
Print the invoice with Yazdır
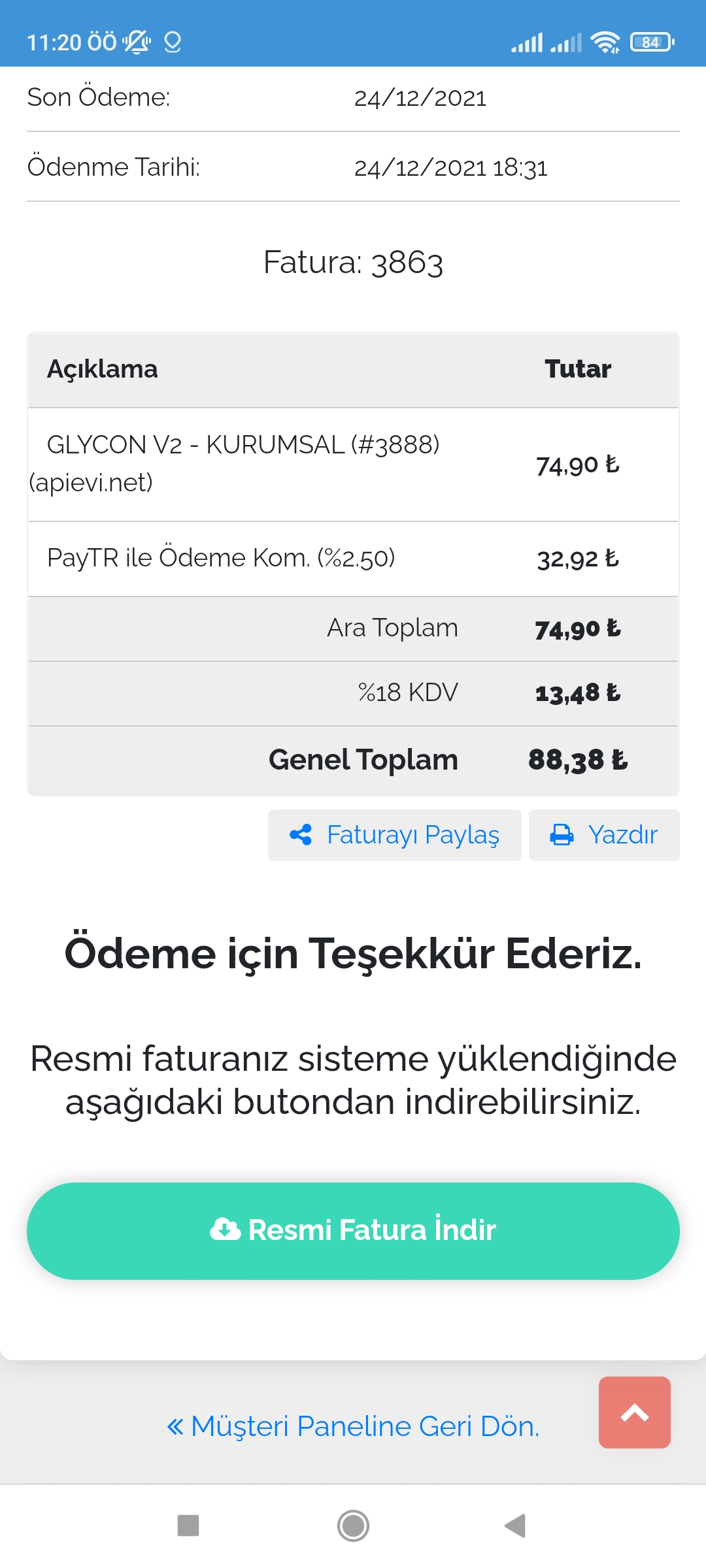coord(604,835)
